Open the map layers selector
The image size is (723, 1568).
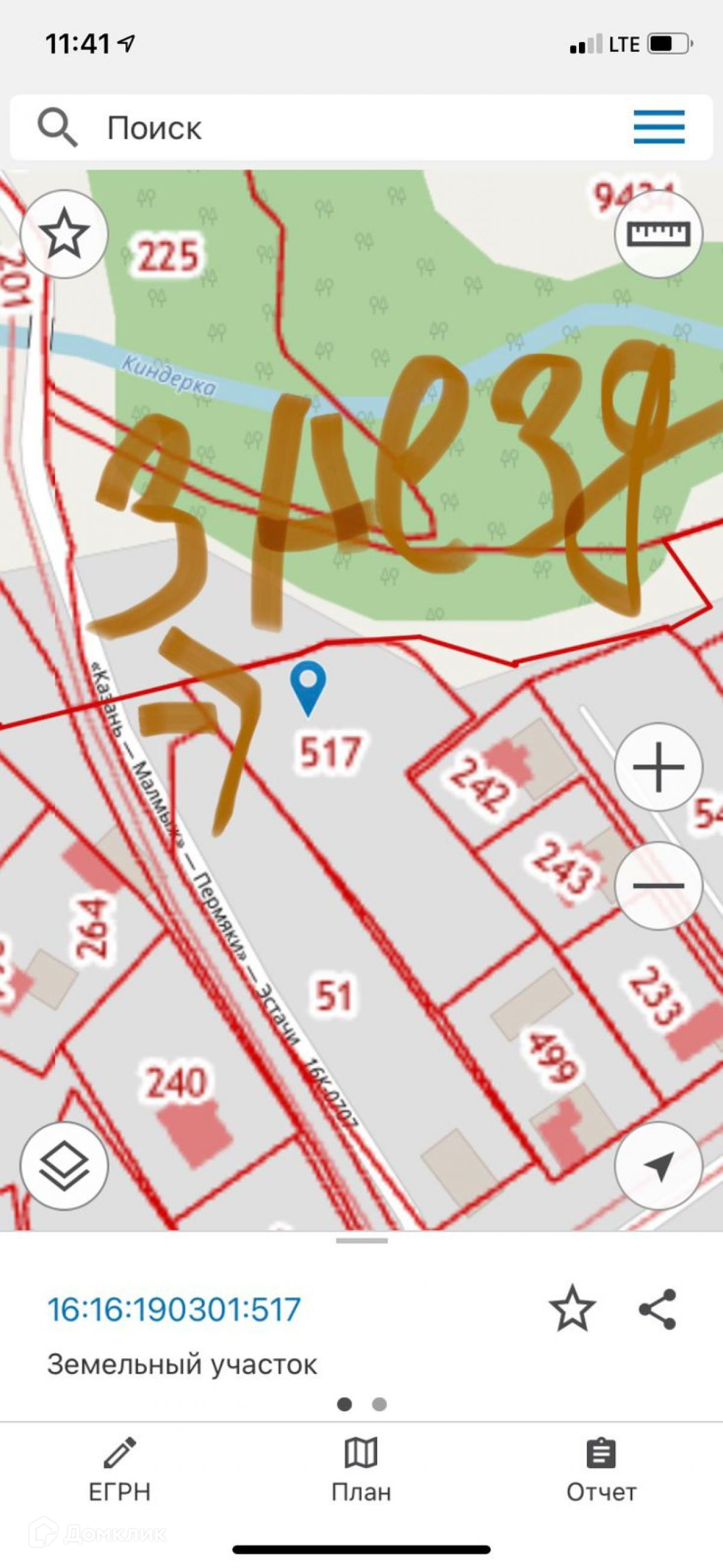[x=64, y=1165]
